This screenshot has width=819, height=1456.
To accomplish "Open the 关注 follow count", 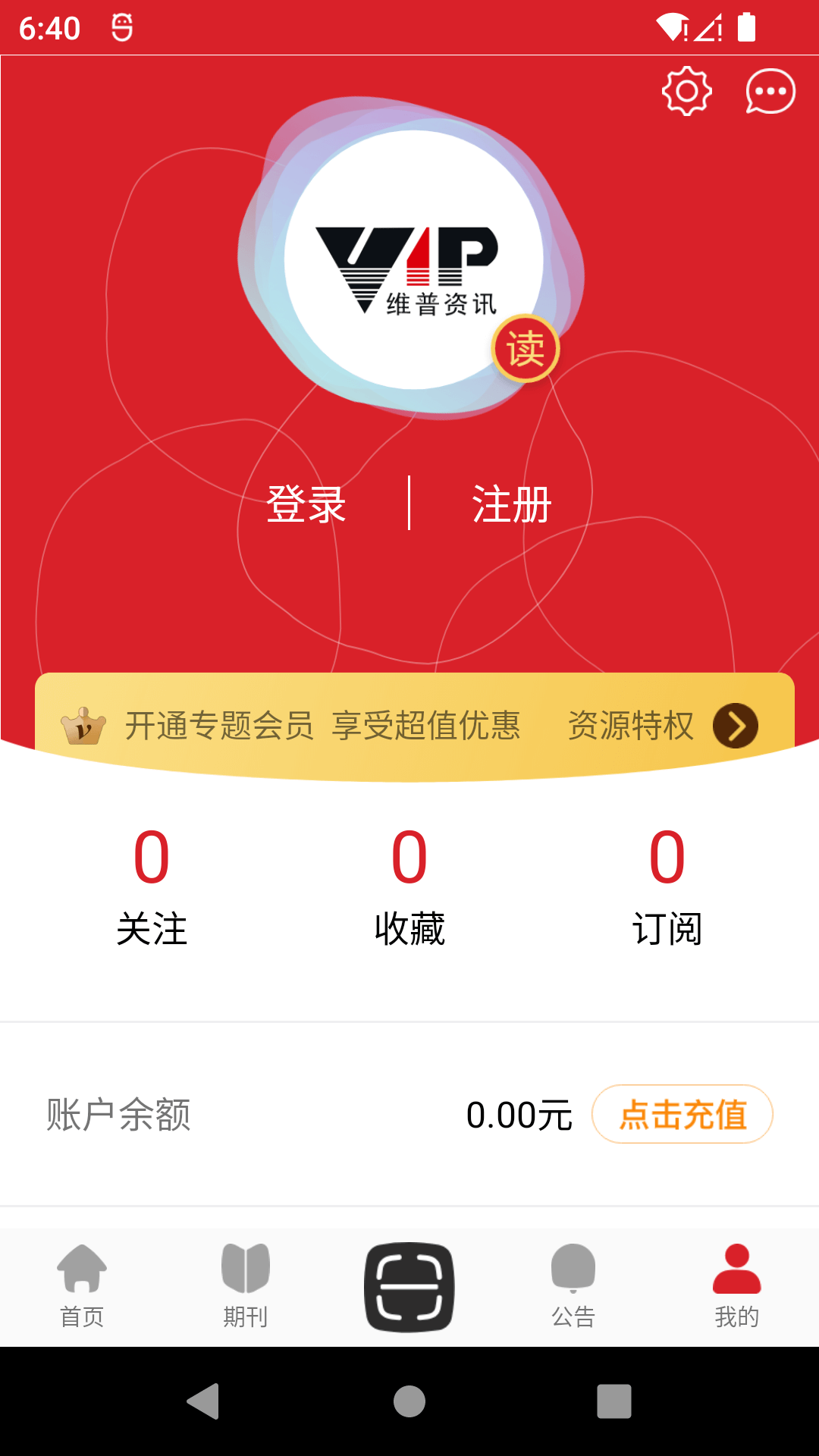I will (x=151, y=887).
